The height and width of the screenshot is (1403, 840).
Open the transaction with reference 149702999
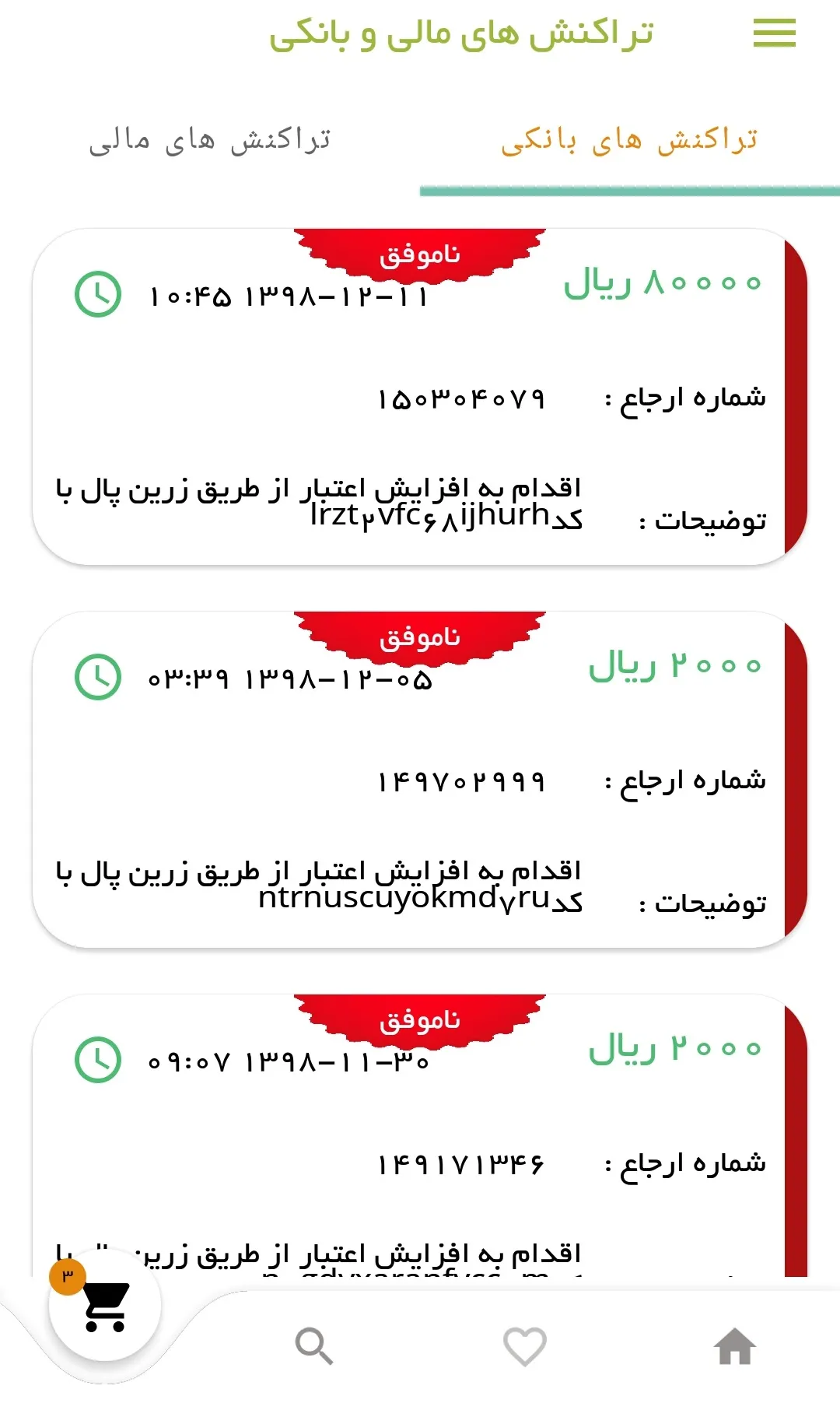(x=420, y=780)
